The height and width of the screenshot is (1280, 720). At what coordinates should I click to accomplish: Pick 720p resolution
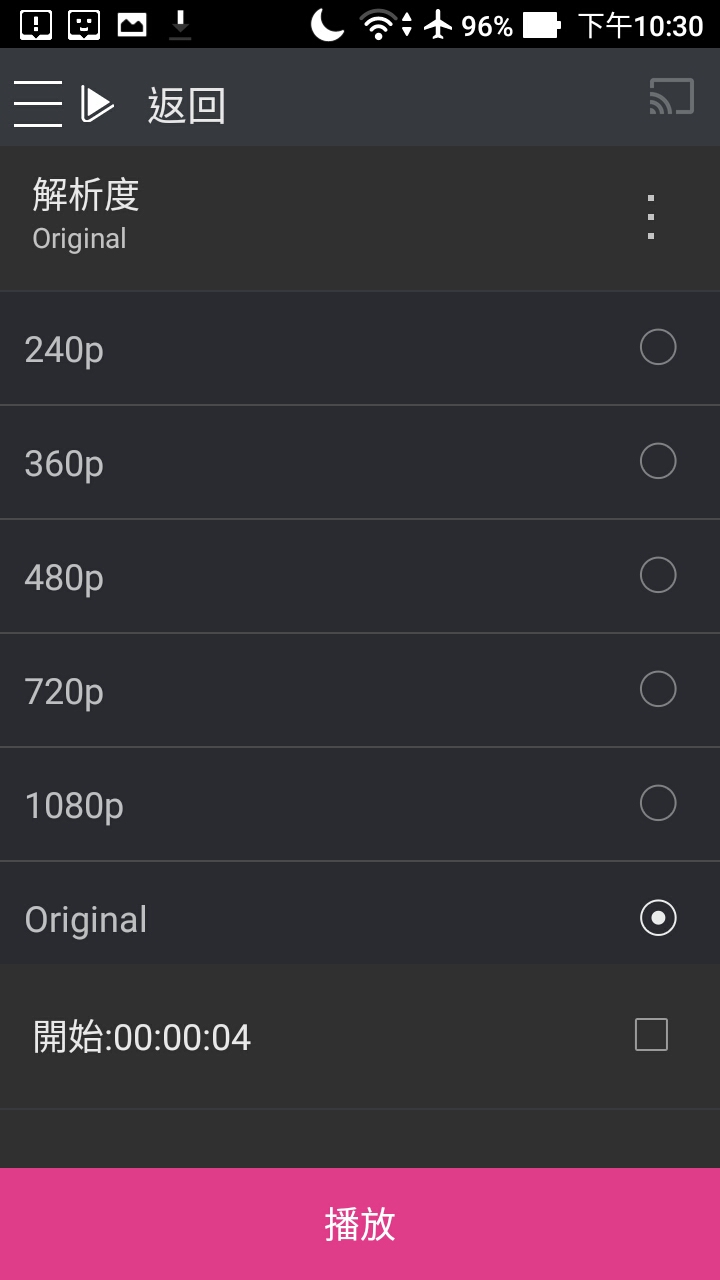click(360, 691)
